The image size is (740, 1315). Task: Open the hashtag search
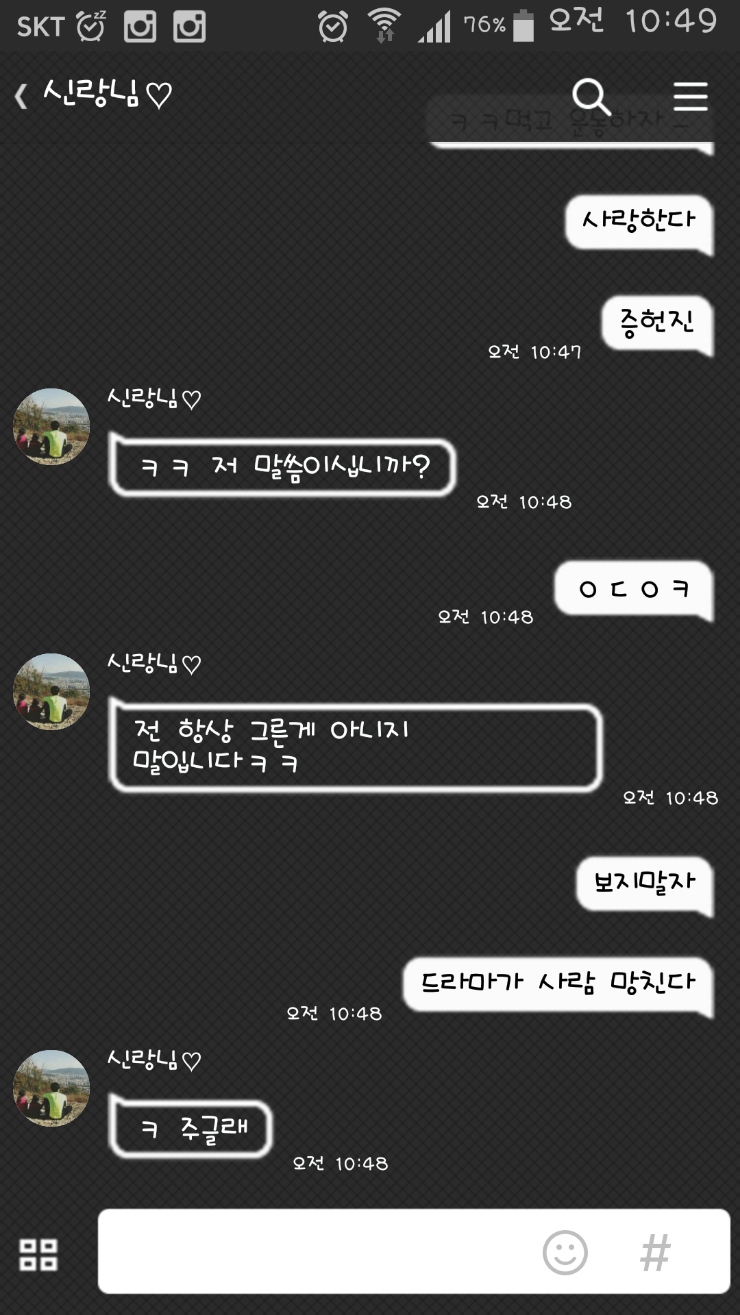point(655,1252)
